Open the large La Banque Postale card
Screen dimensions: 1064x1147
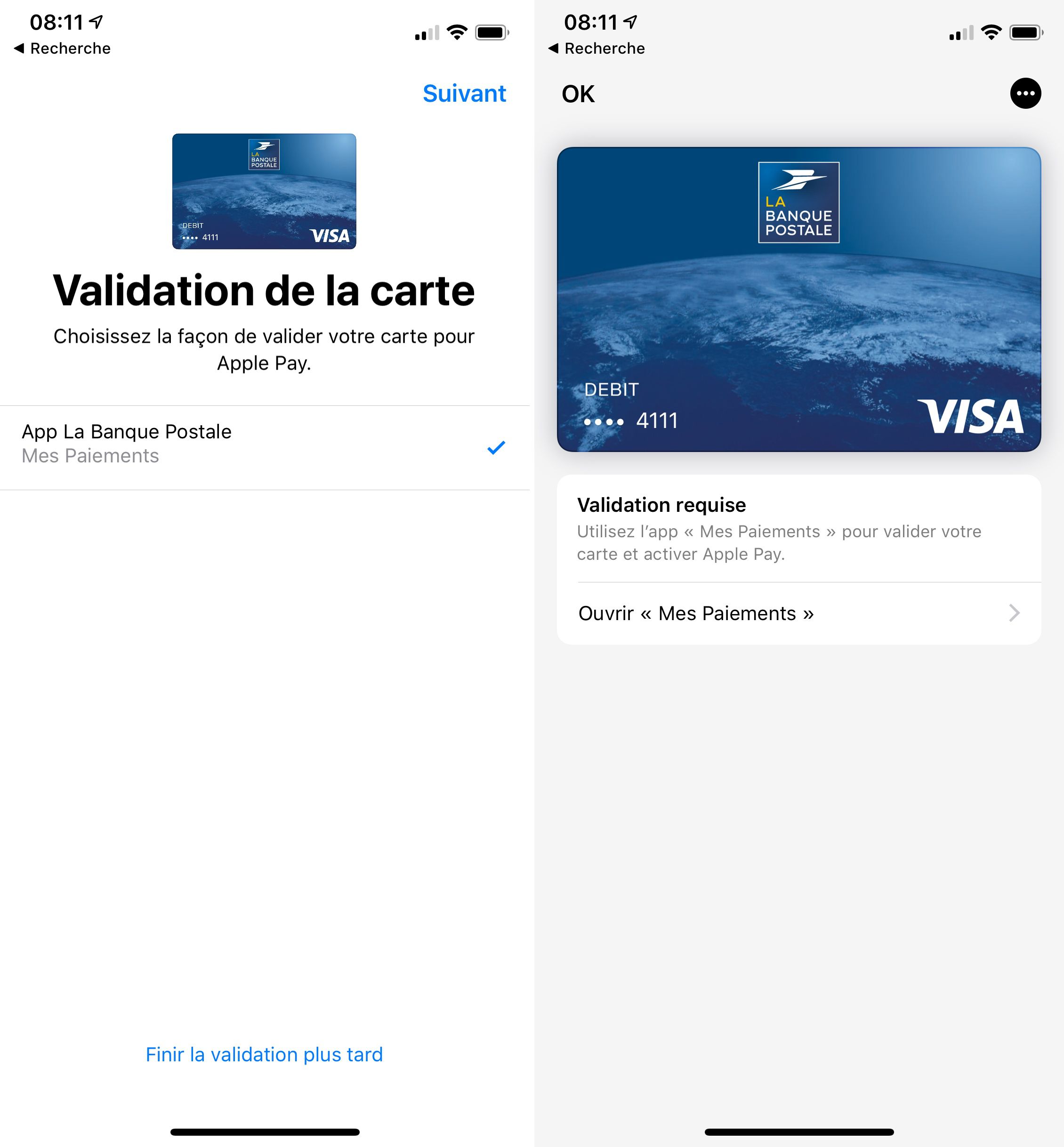[798, 299]
